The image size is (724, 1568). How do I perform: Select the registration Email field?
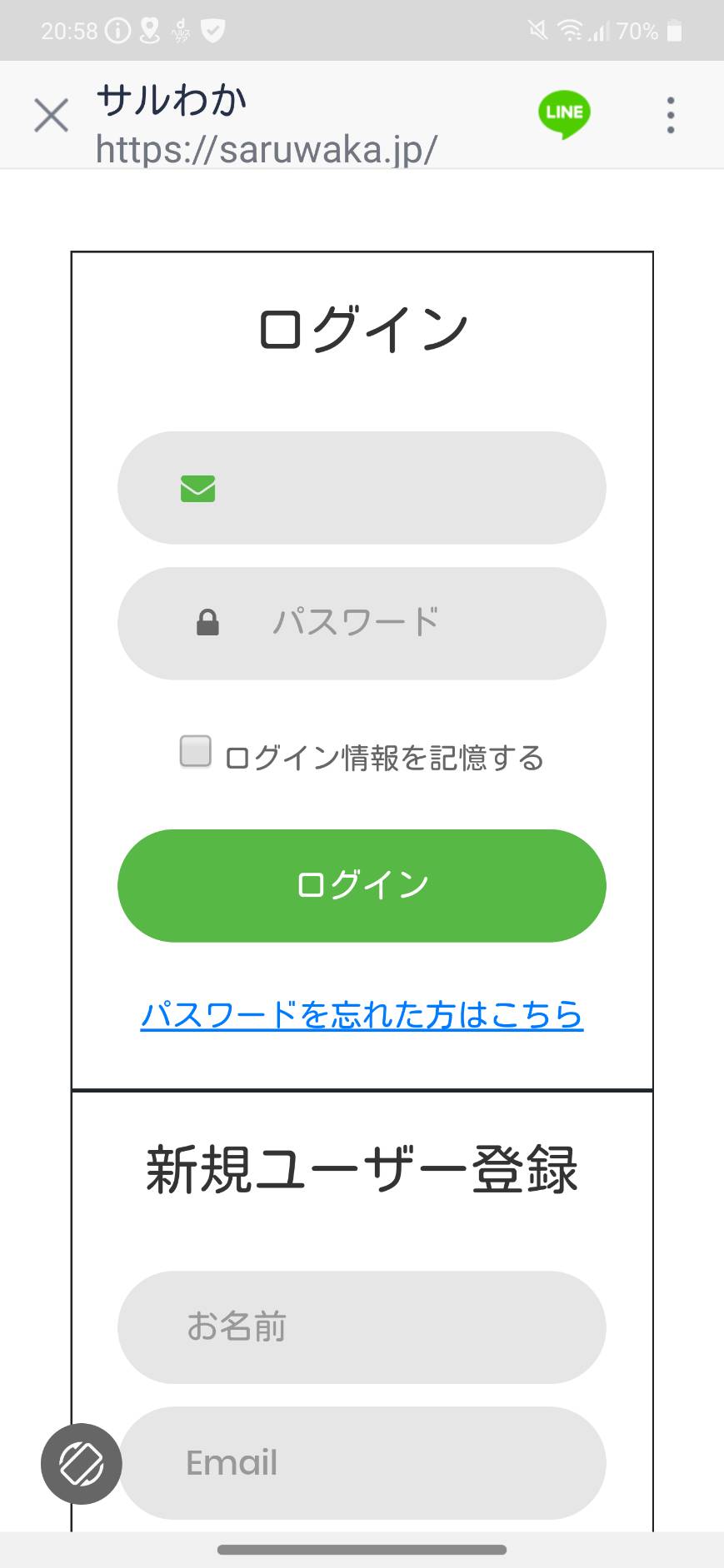362,1463
